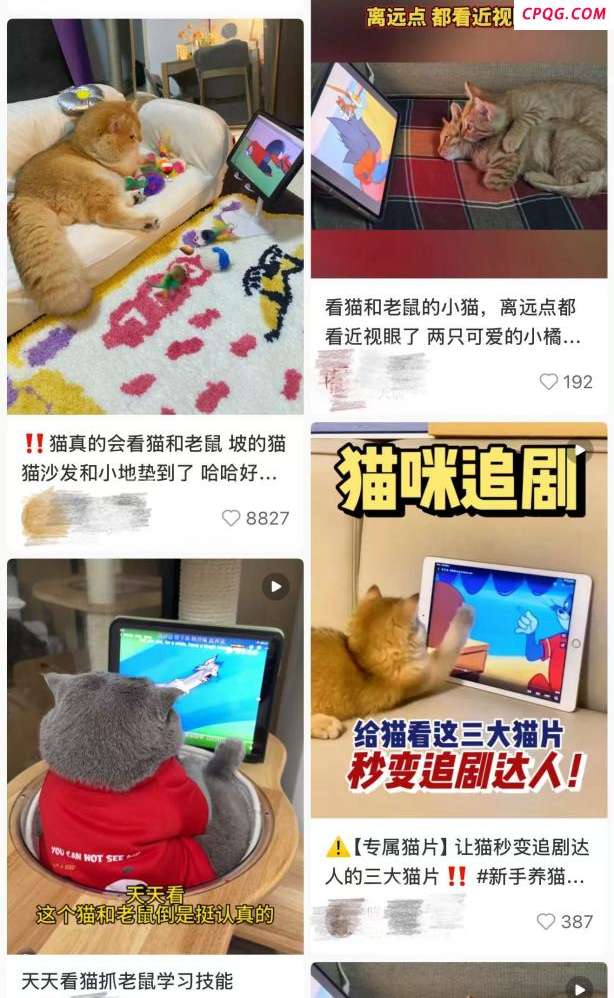Screen dimensions: 614x998
Task: Like the post with 192 likes
Action: (x=549, y=382)
